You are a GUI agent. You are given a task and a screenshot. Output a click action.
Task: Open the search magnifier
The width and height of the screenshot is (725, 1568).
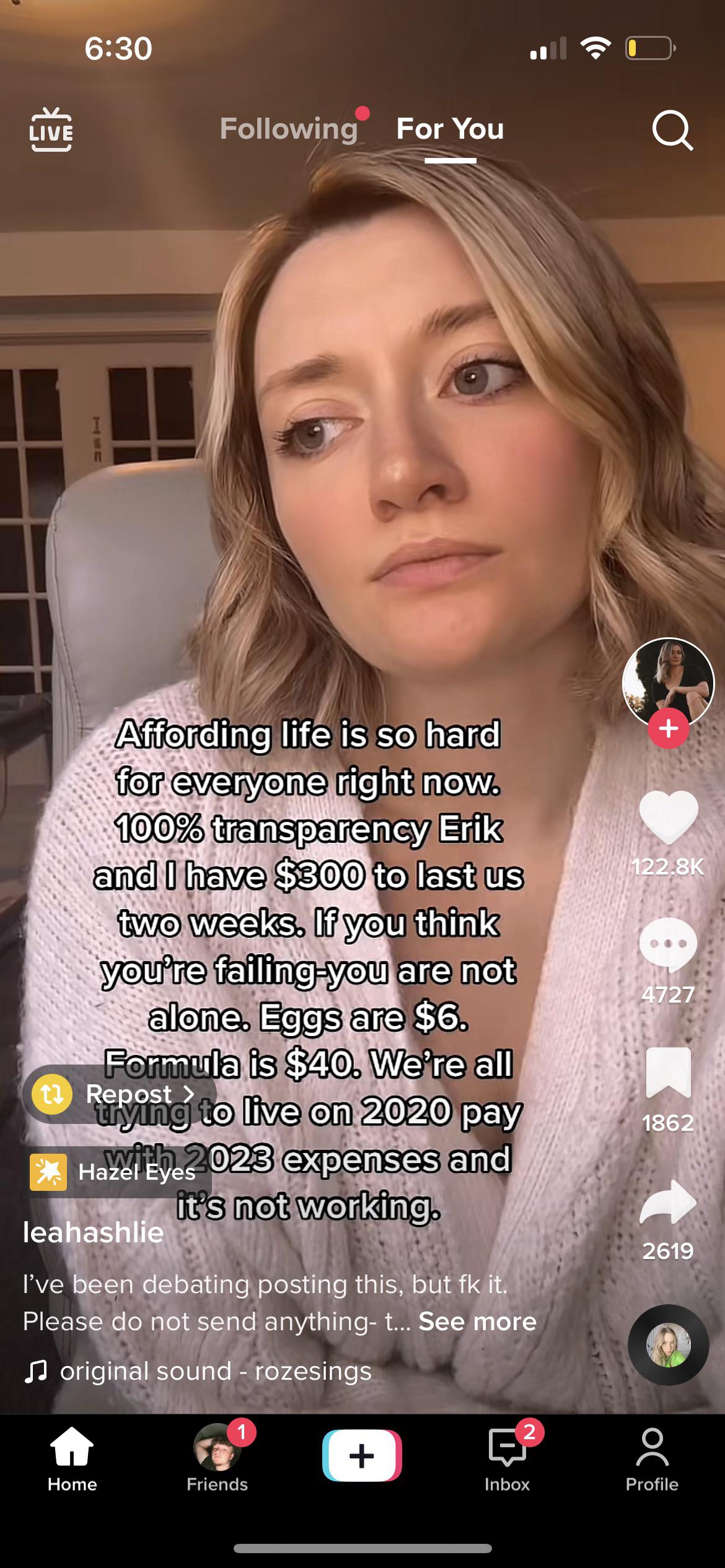coord(672,131)
